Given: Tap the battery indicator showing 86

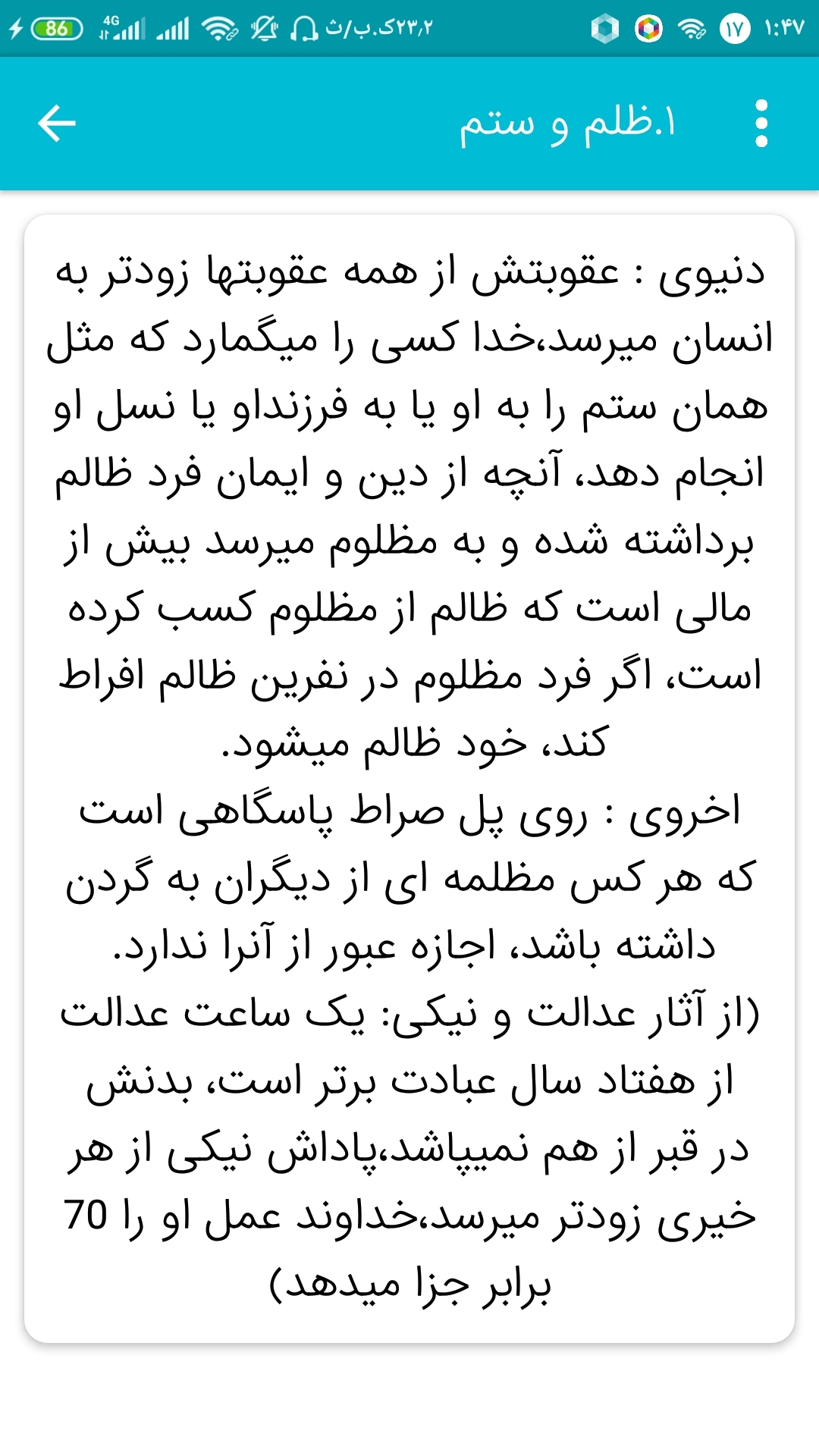Looking at the screenshot, I should point(57,30).
